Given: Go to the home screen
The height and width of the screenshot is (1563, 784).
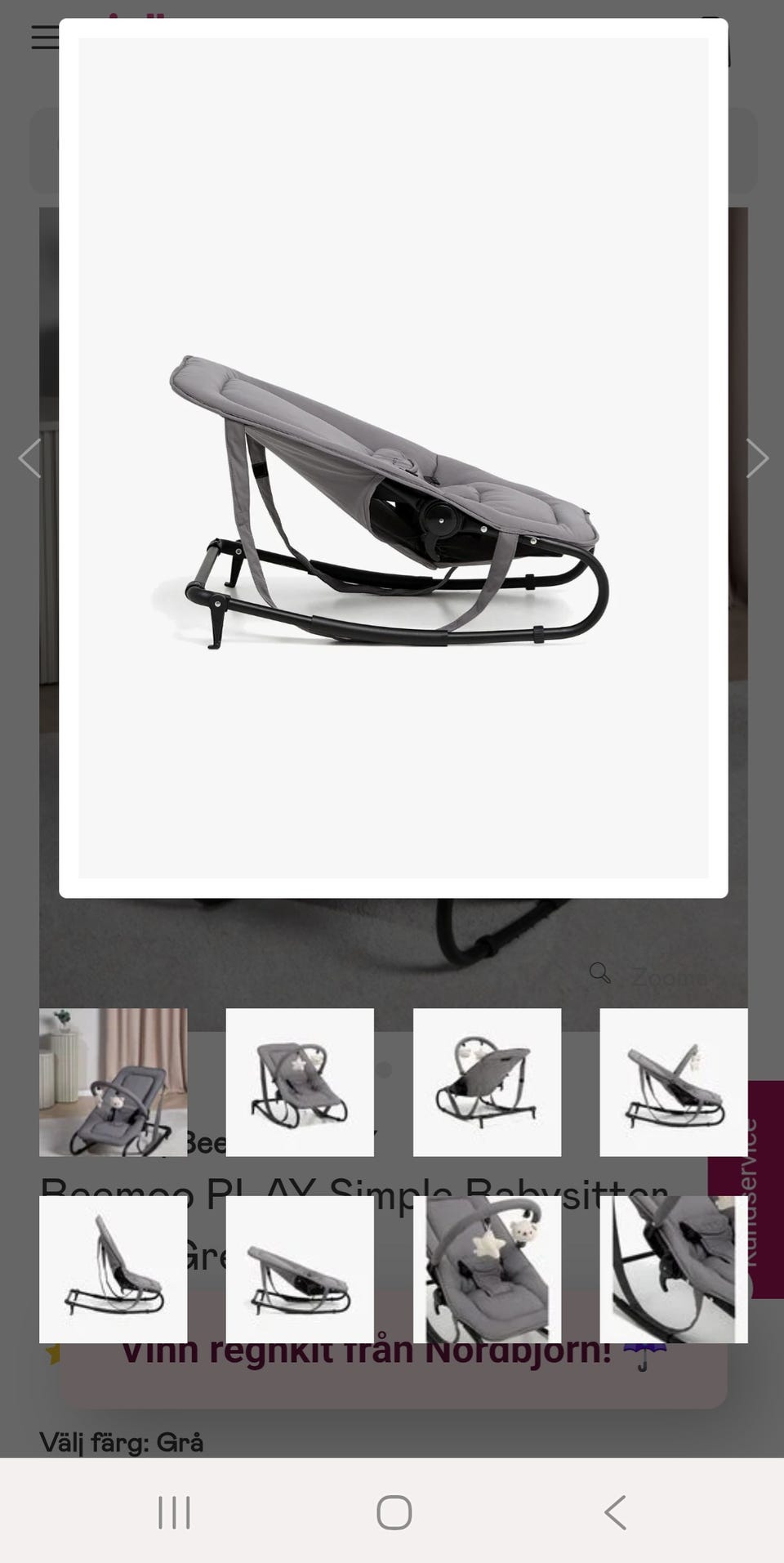Looking at the screenshot, I should [394, 1512].
